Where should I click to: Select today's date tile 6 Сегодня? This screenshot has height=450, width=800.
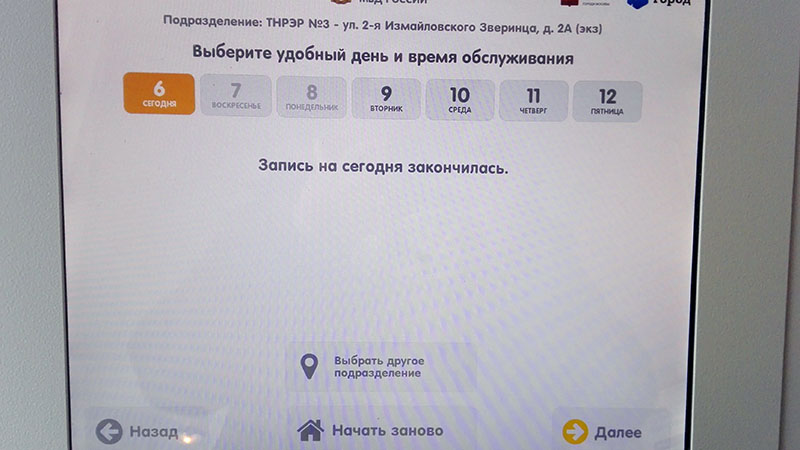(158, 96)
